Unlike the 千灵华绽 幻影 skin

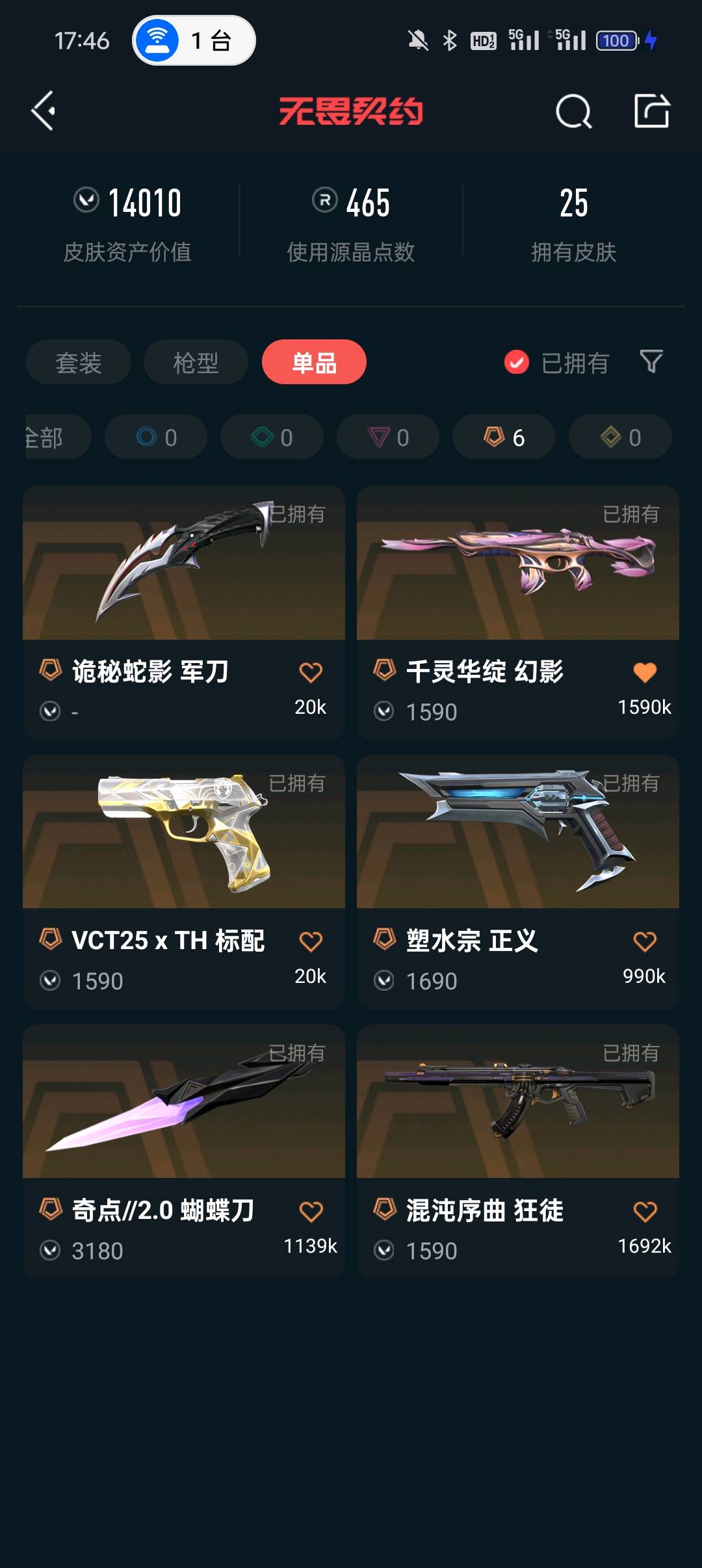click(645, 672)
